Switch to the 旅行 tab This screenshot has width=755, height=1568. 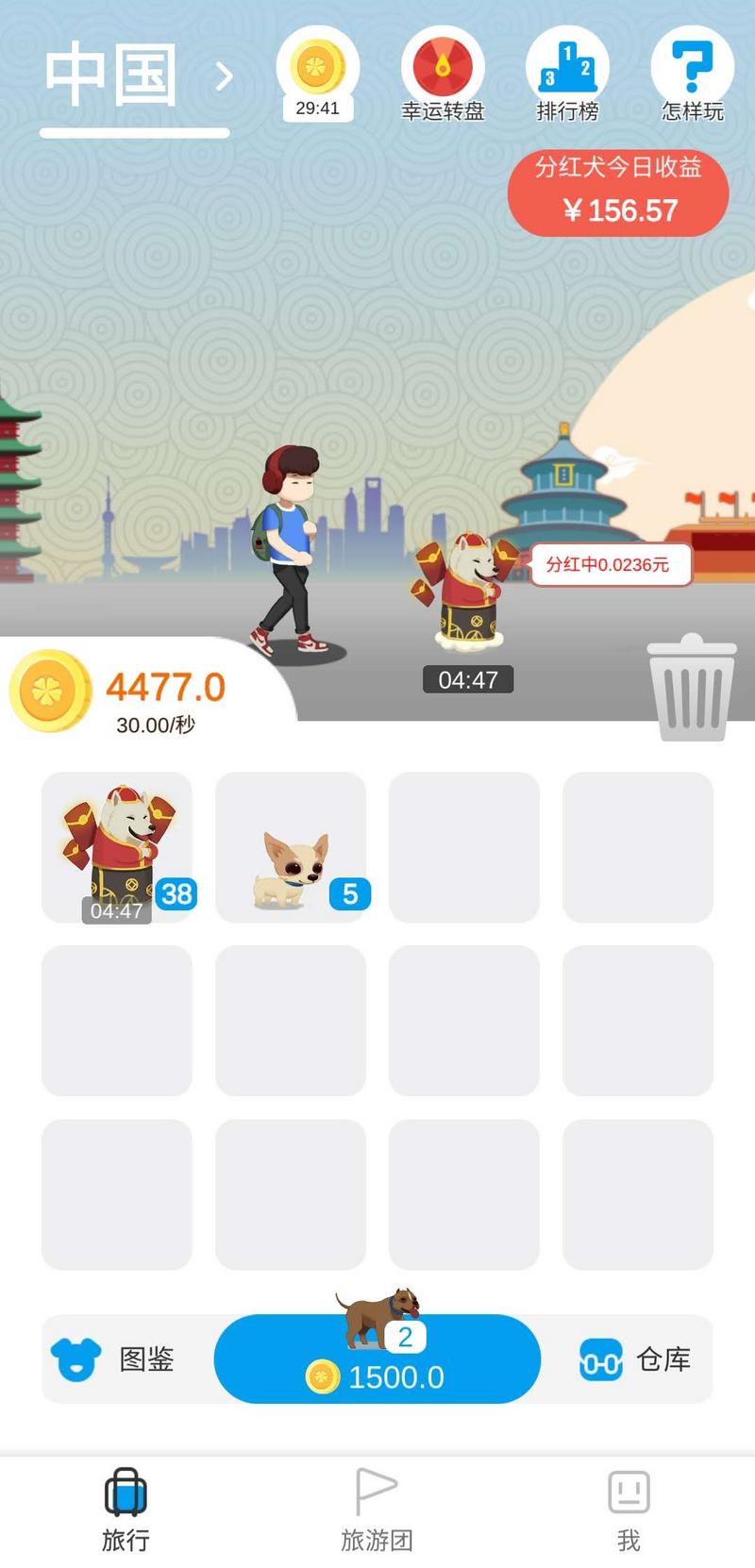click(x=126, y=1510)
